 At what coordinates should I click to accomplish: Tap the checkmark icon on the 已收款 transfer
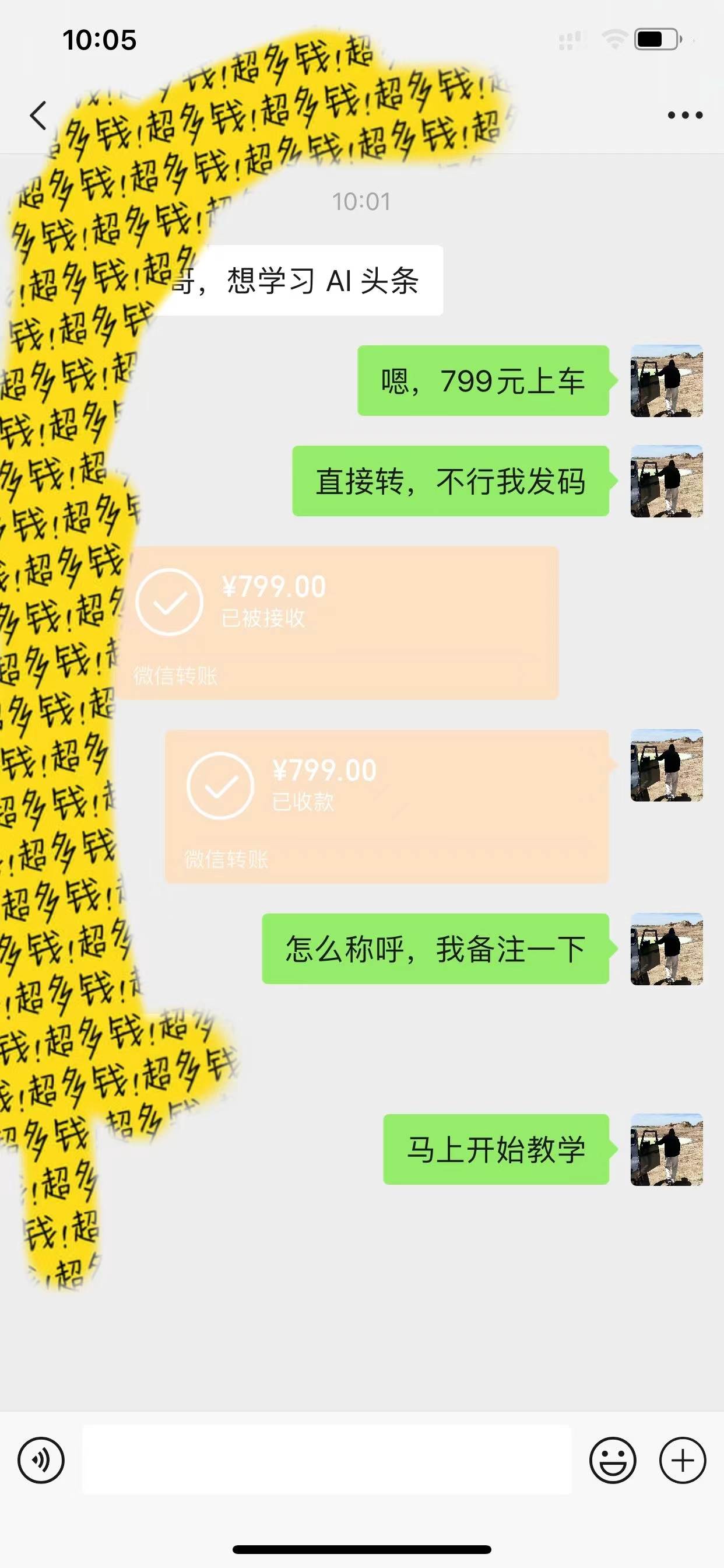(x=221, y=787)
